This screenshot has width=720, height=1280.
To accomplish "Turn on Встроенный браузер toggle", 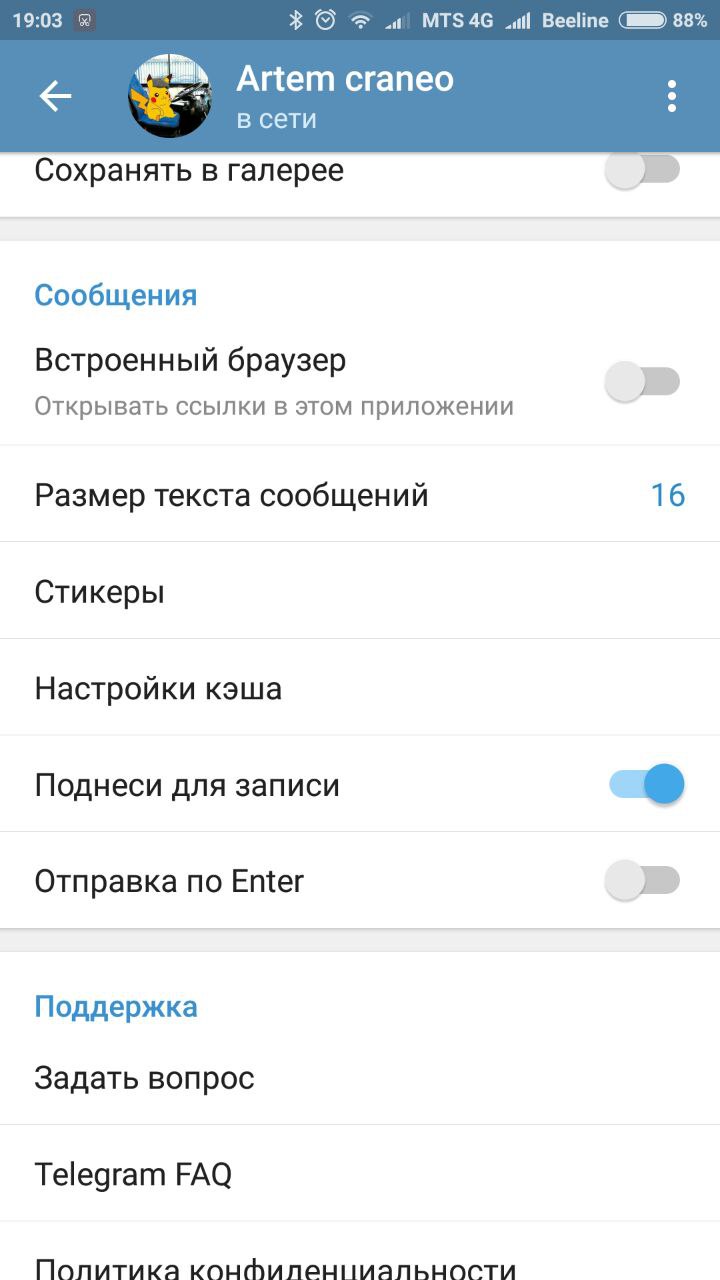I will point(643,382).
